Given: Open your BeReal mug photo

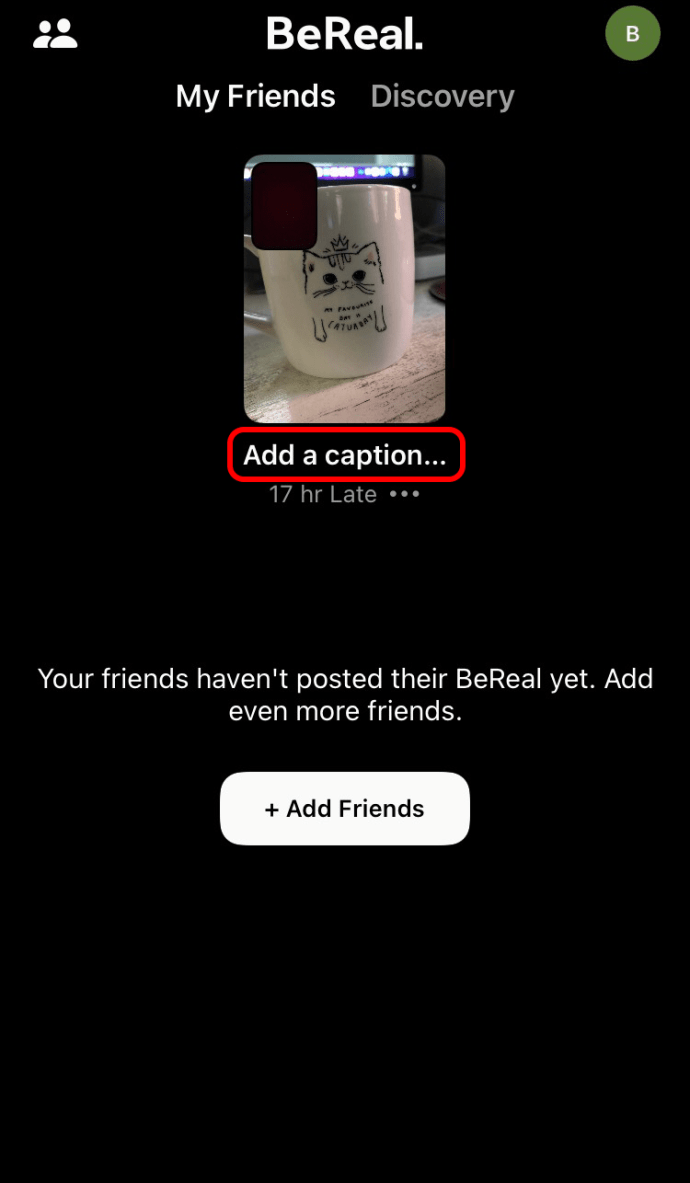Looking at the screenshot, I should point(345,288).
